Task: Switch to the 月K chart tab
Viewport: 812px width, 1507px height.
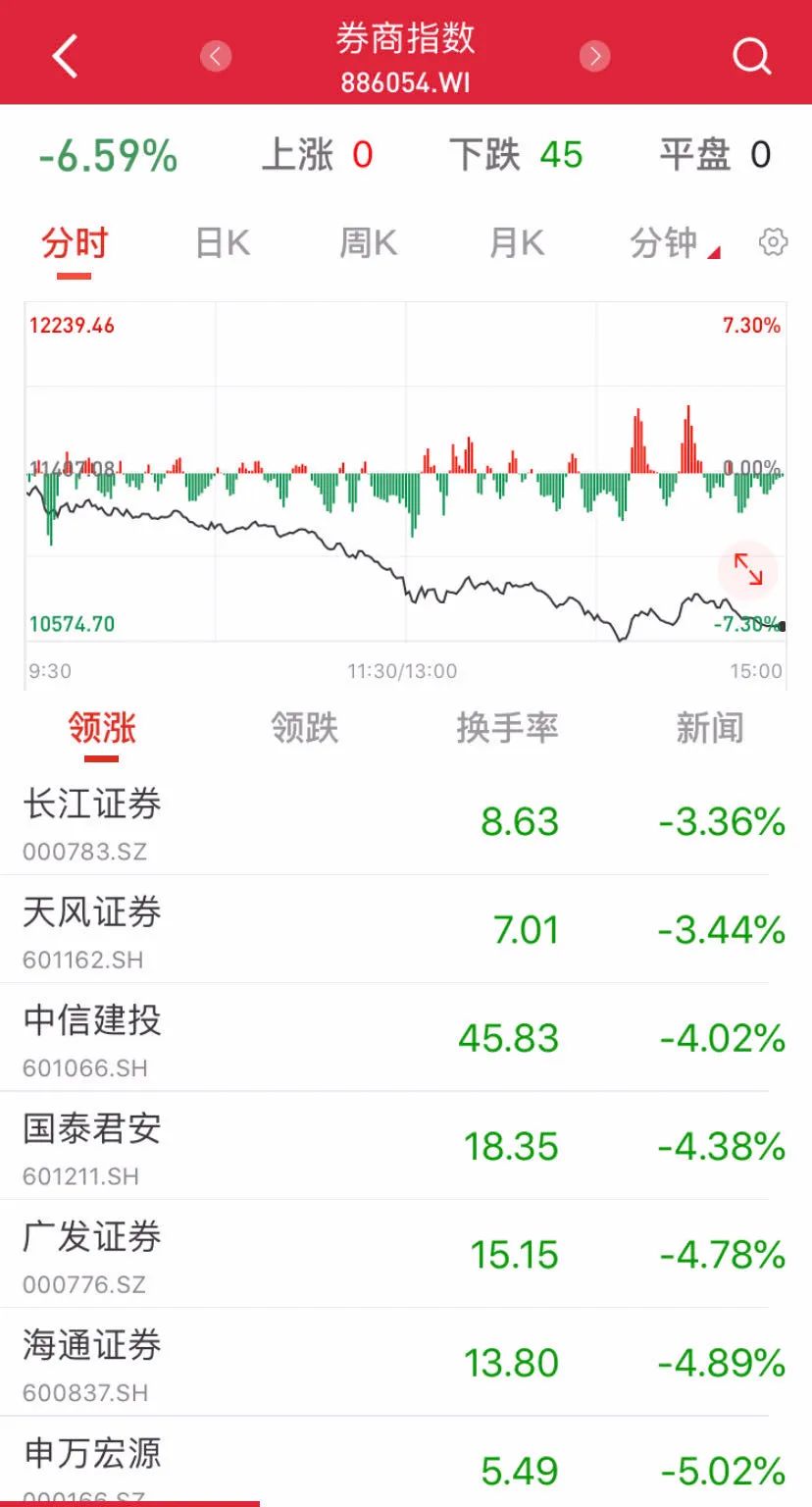Action: click(517, 243)
